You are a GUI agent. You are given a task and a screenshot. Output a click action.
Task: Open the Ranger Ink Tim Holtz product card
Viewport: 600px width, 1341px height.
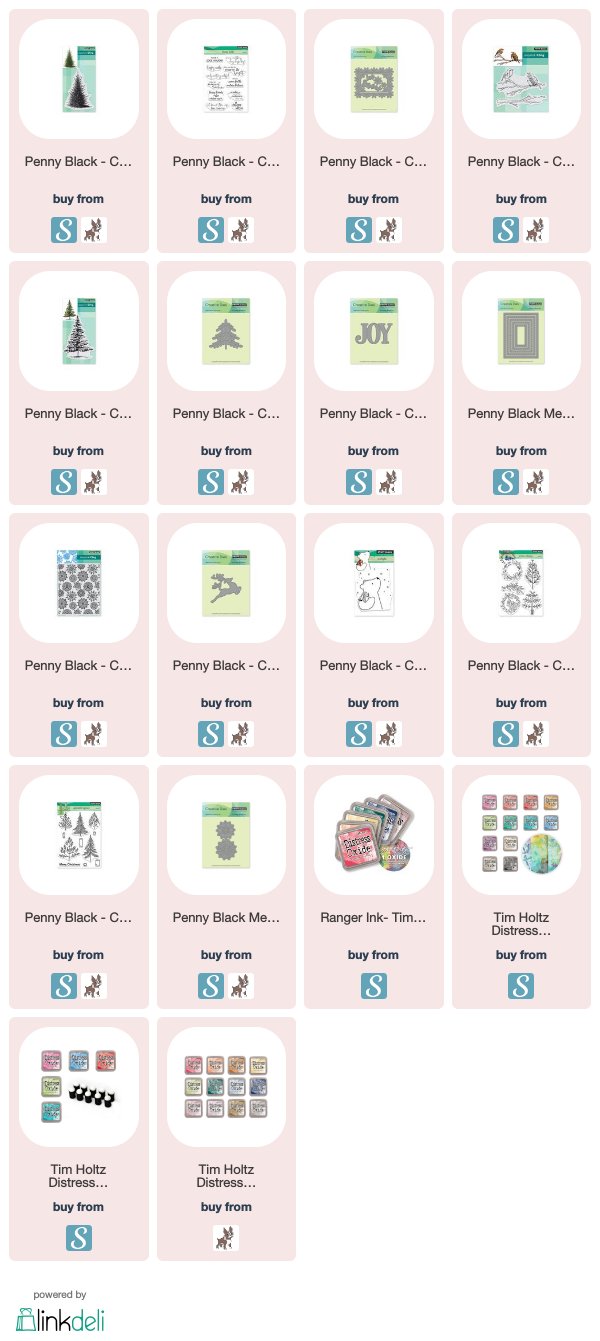[373, 834]
